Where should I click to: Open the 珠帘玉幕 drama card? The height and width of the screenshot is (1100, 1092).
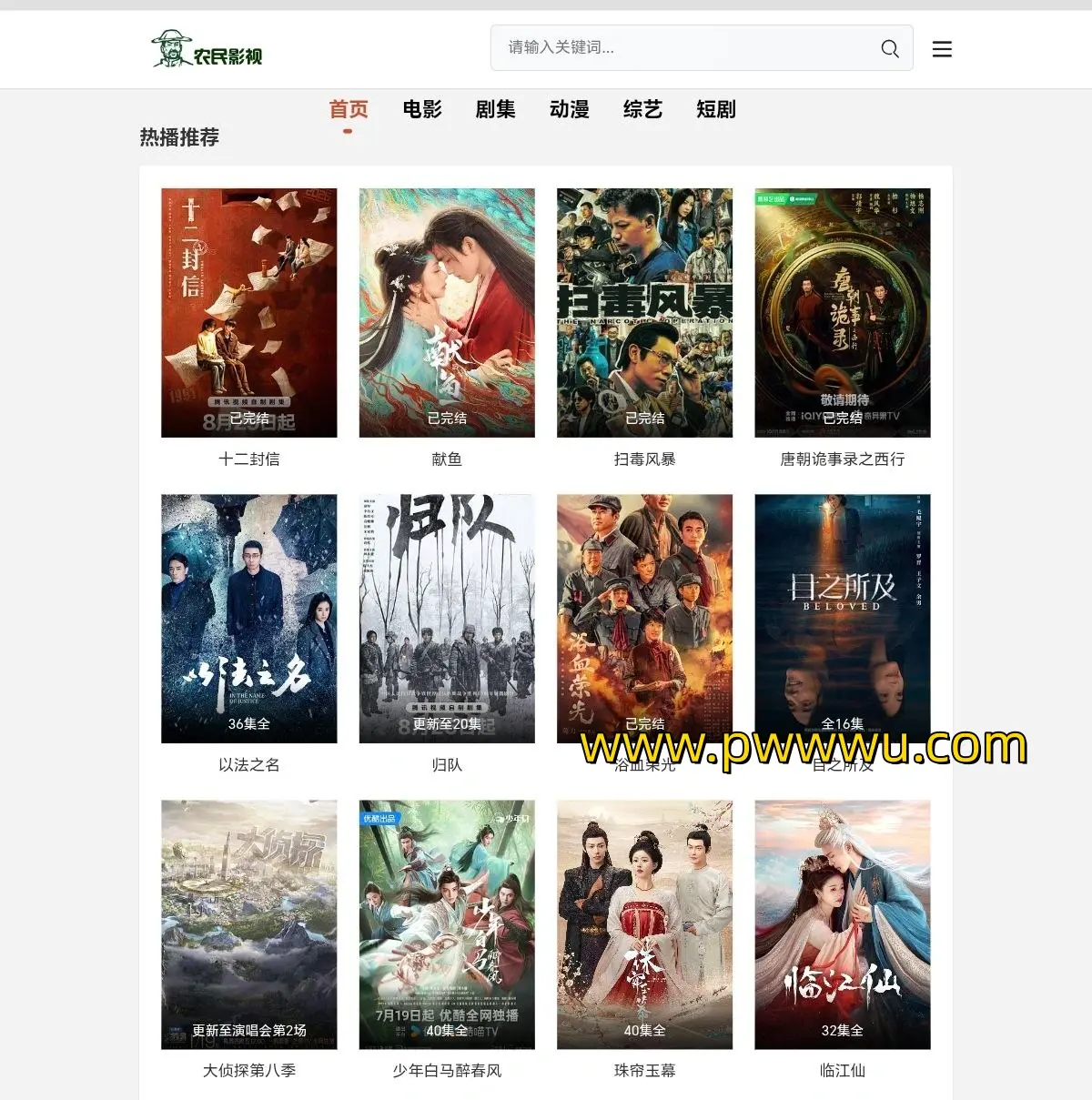click(644, 923)
